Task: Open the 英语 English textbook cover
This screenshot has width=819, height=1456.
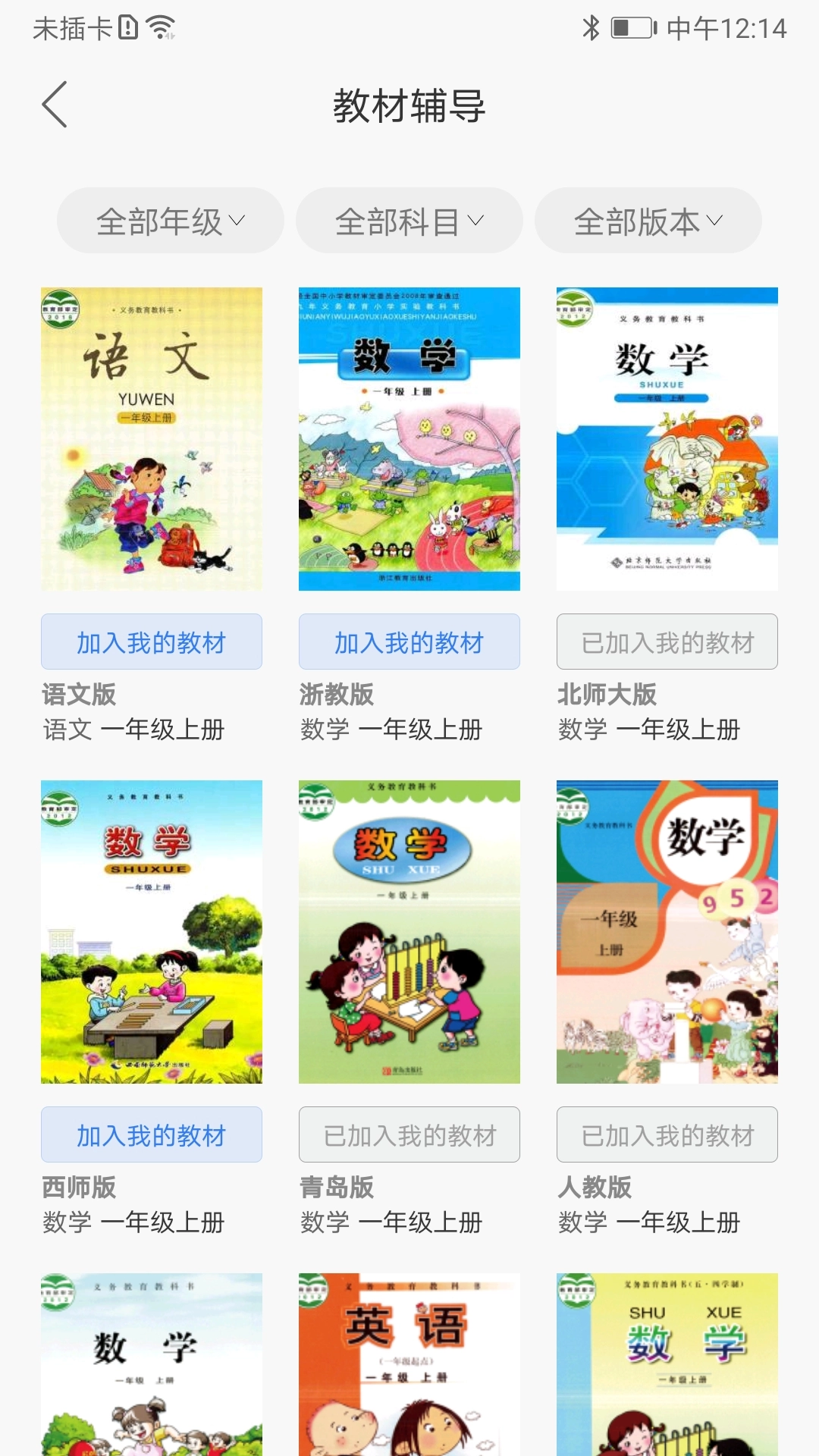Action: [409, 1365]
